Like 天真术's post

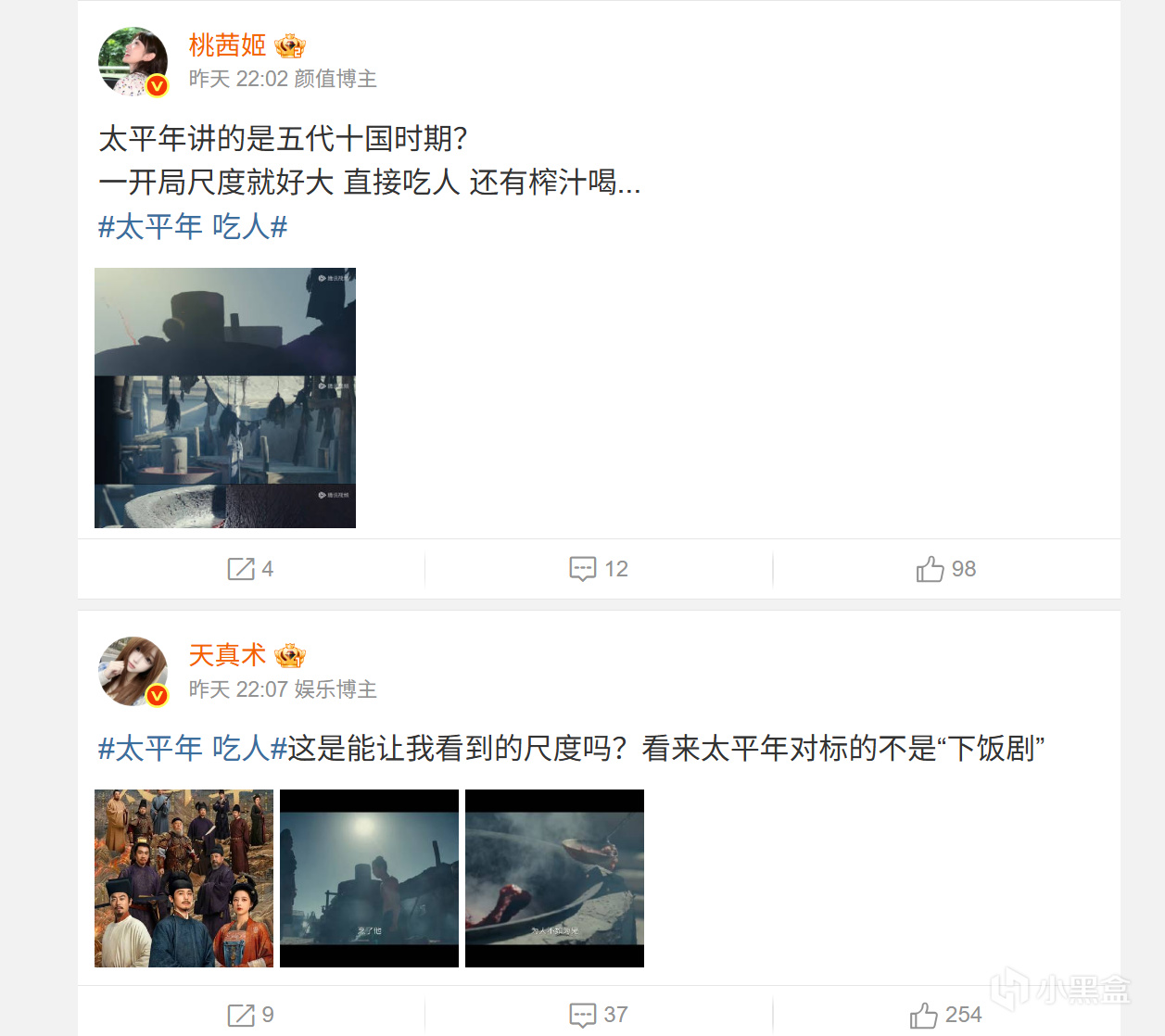point(945,1015)
